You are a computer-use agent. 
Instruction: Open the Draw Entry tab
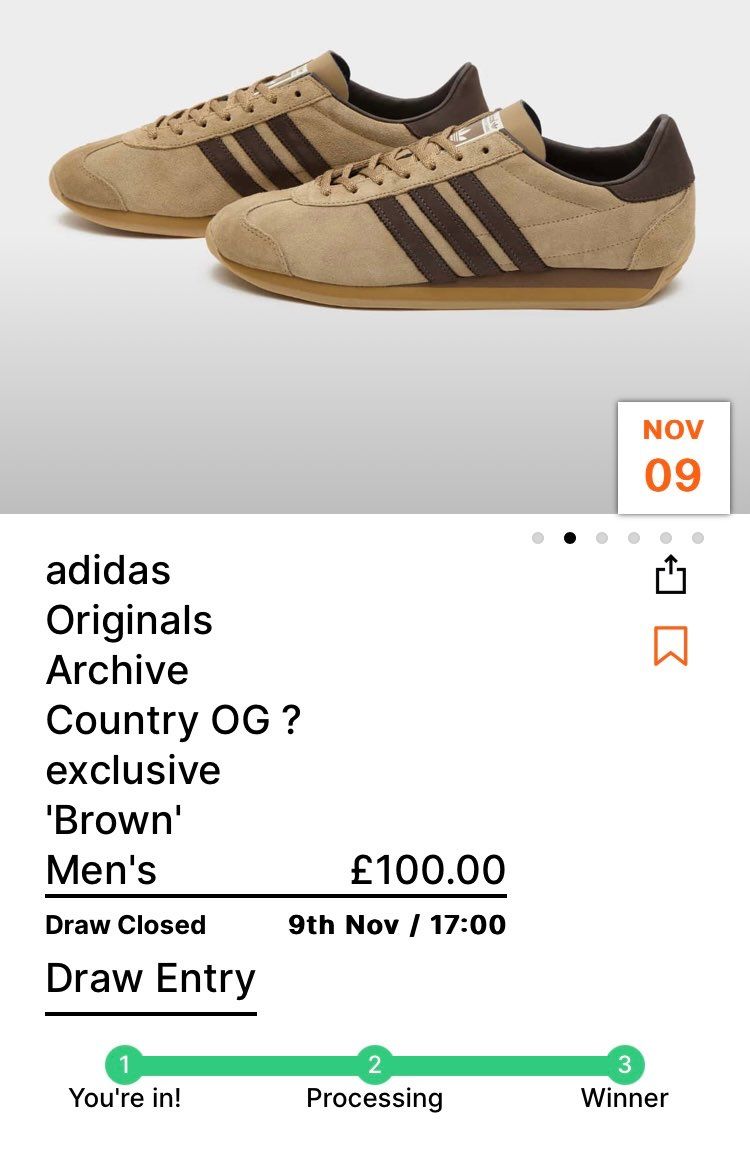(151, 978)
